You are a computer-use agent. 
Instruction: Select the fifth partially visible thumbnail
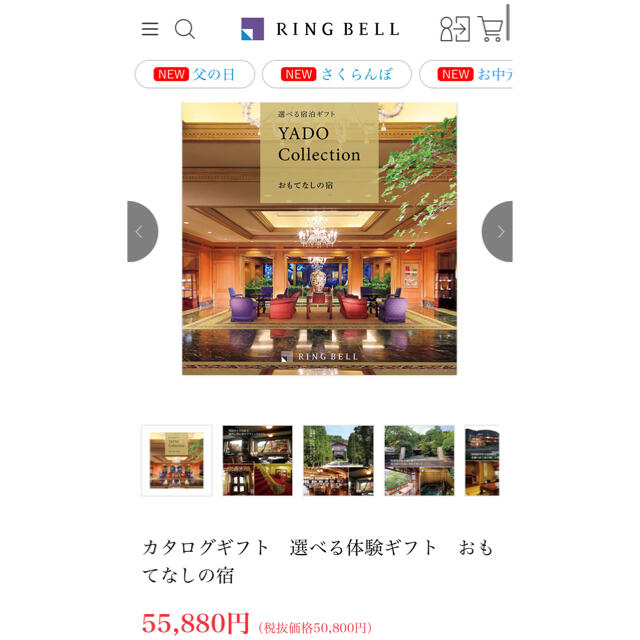[x=482, y=460]
